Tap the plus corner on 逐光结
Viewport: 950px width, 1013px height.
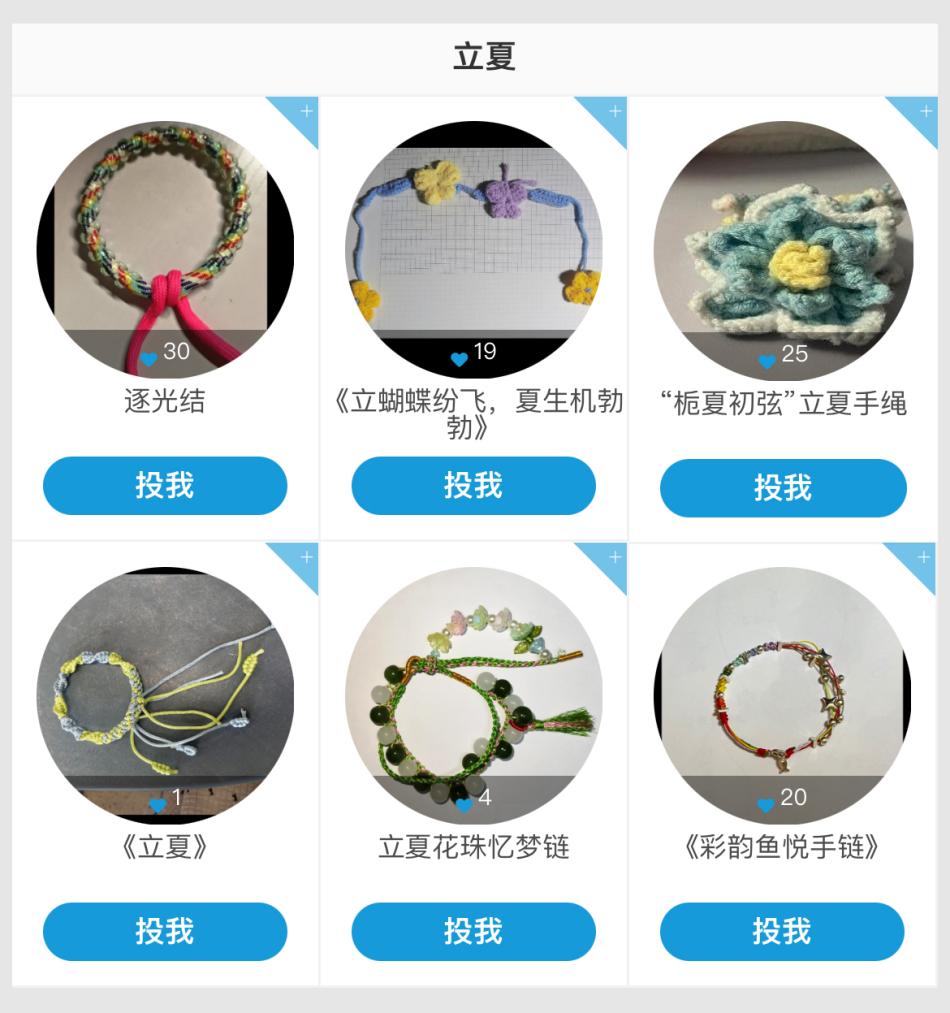[x=303, y=112]
